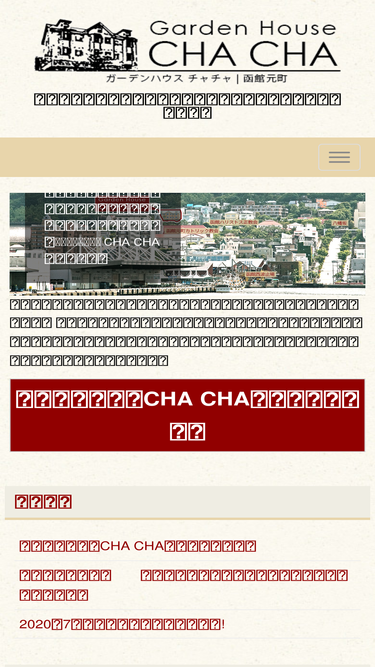
Task: Open the hamburger navigation menu
Action: 339,157
